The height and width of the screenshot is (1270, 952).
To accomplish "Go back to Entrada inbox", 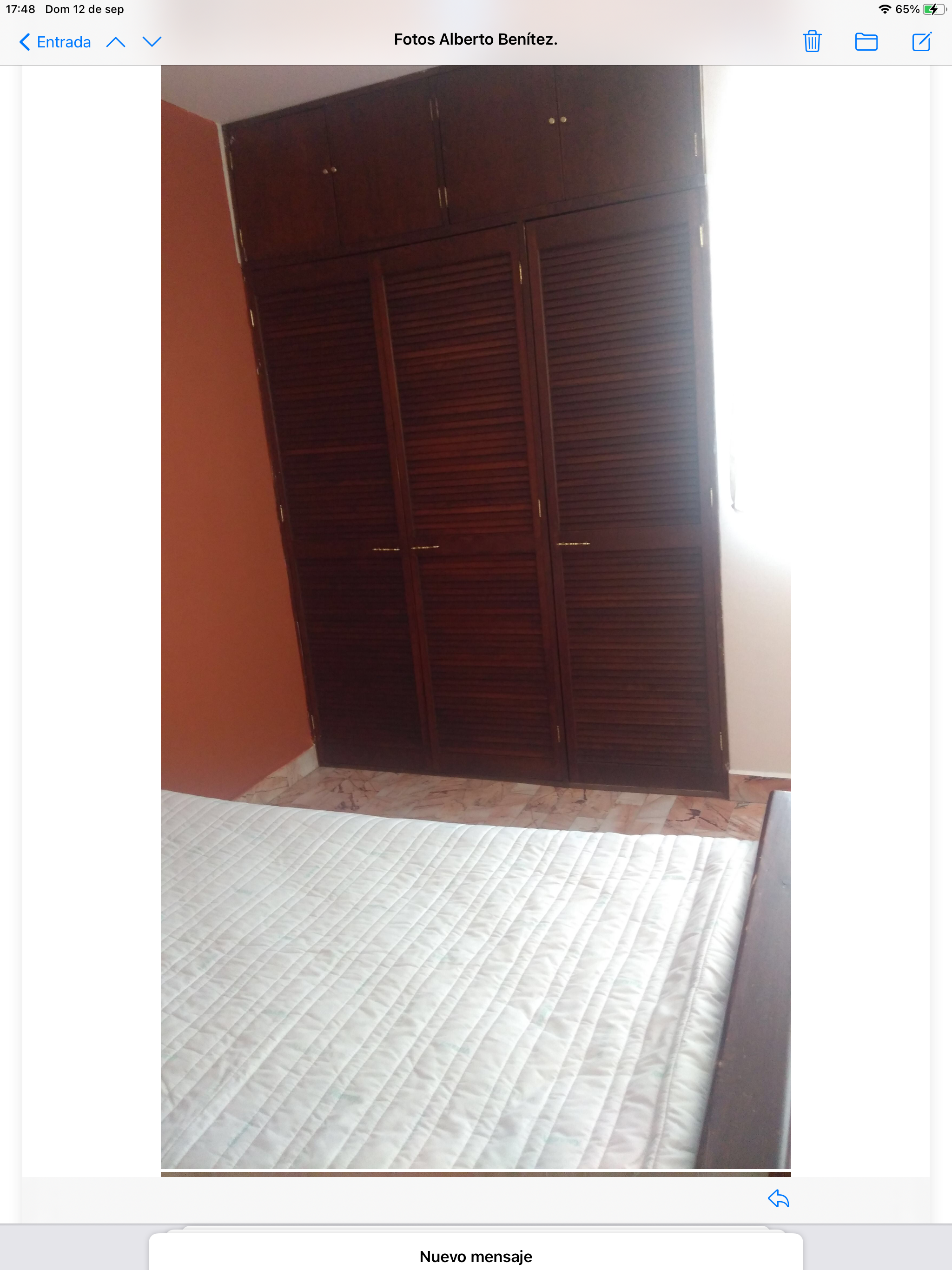I will point(55,42).
